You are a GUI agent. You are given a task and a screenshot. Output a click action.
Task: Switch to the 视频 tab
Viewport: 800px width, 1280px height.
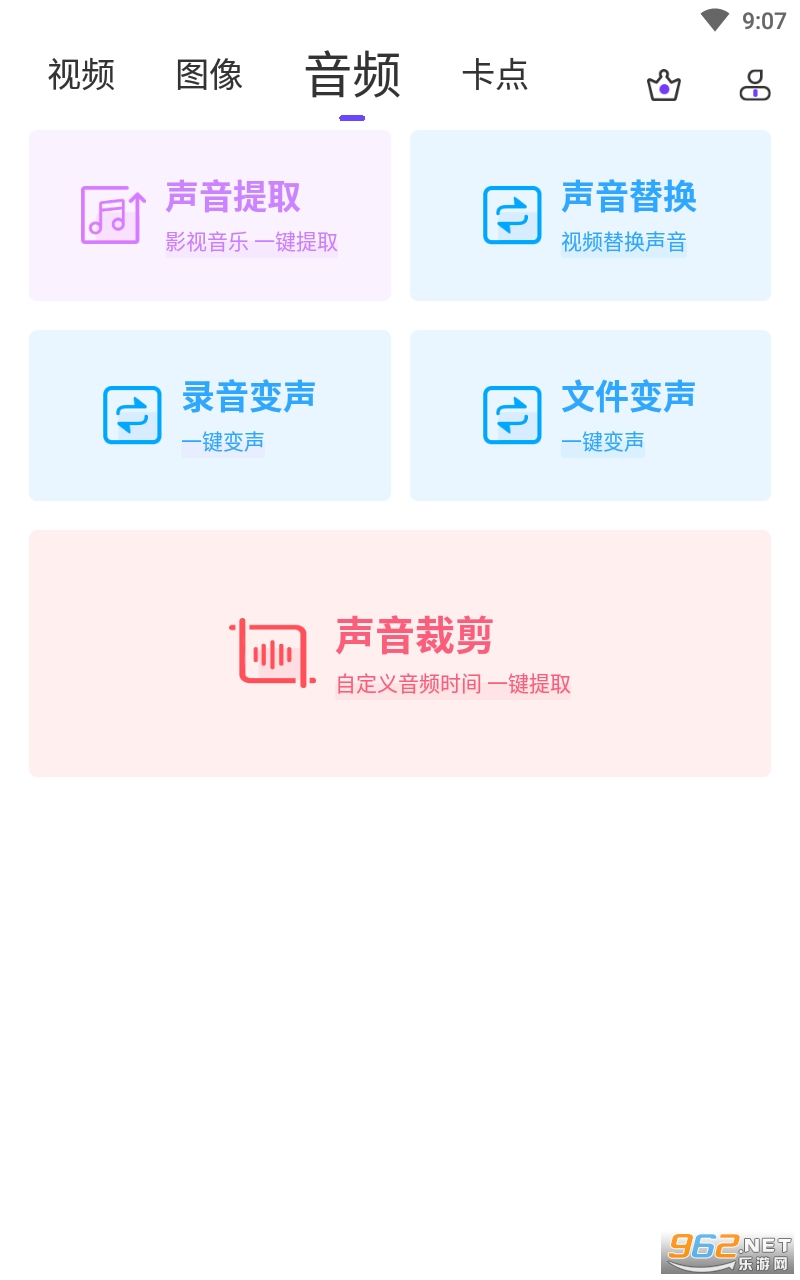[82, 75]
